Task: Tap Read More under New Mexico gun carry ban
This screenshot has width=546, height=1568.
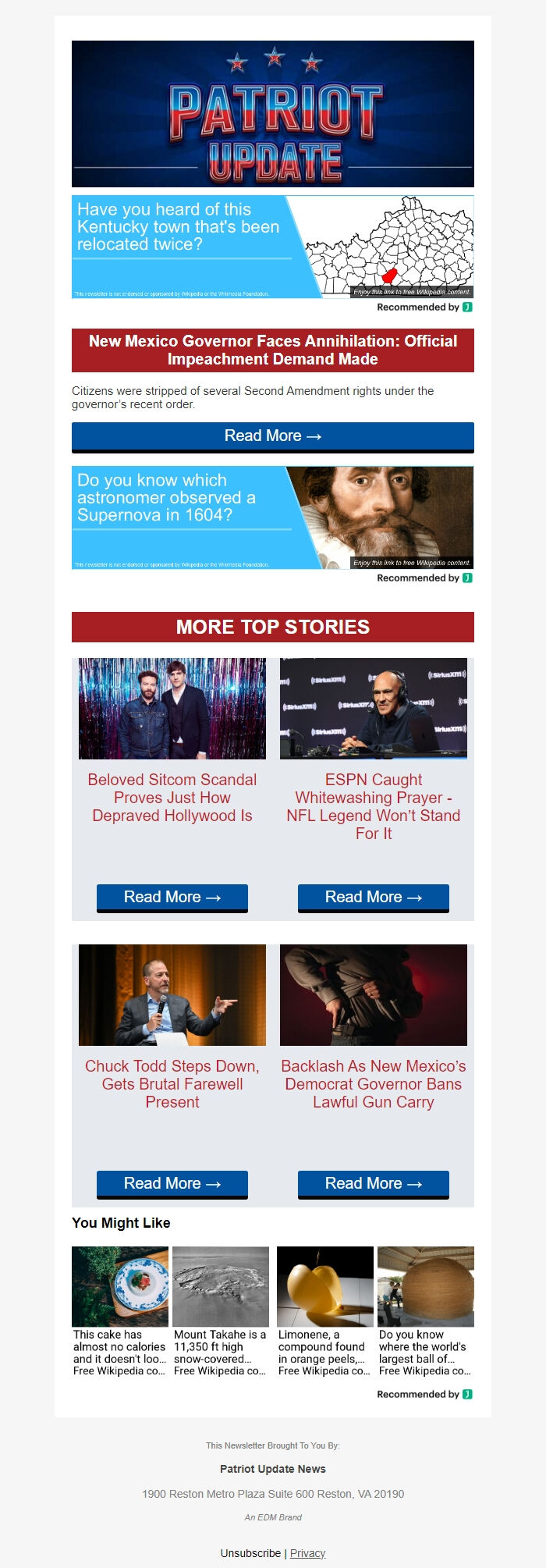Action: pyautogui.click(x=373, y=1184)
